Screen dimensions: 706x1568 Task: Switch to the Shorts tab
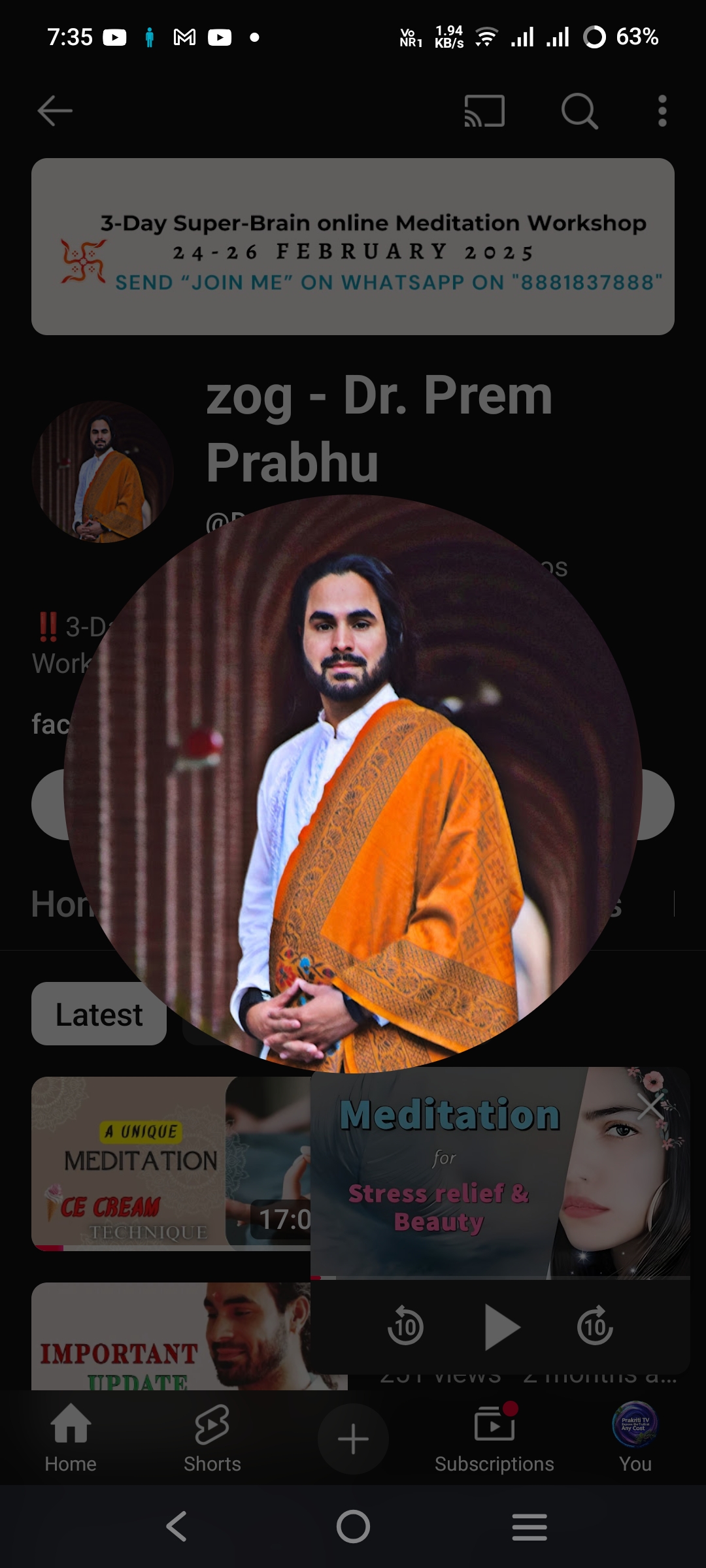tap(212, 1437)
